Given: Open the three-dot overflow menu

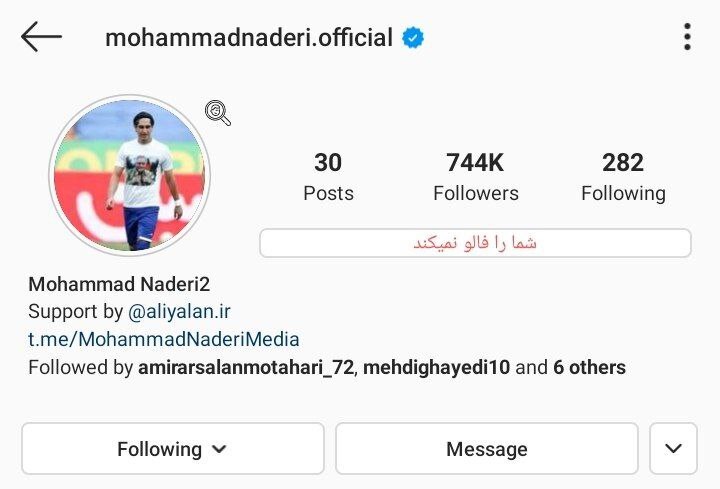Looking at the screenshot, I should pos(687,38).
